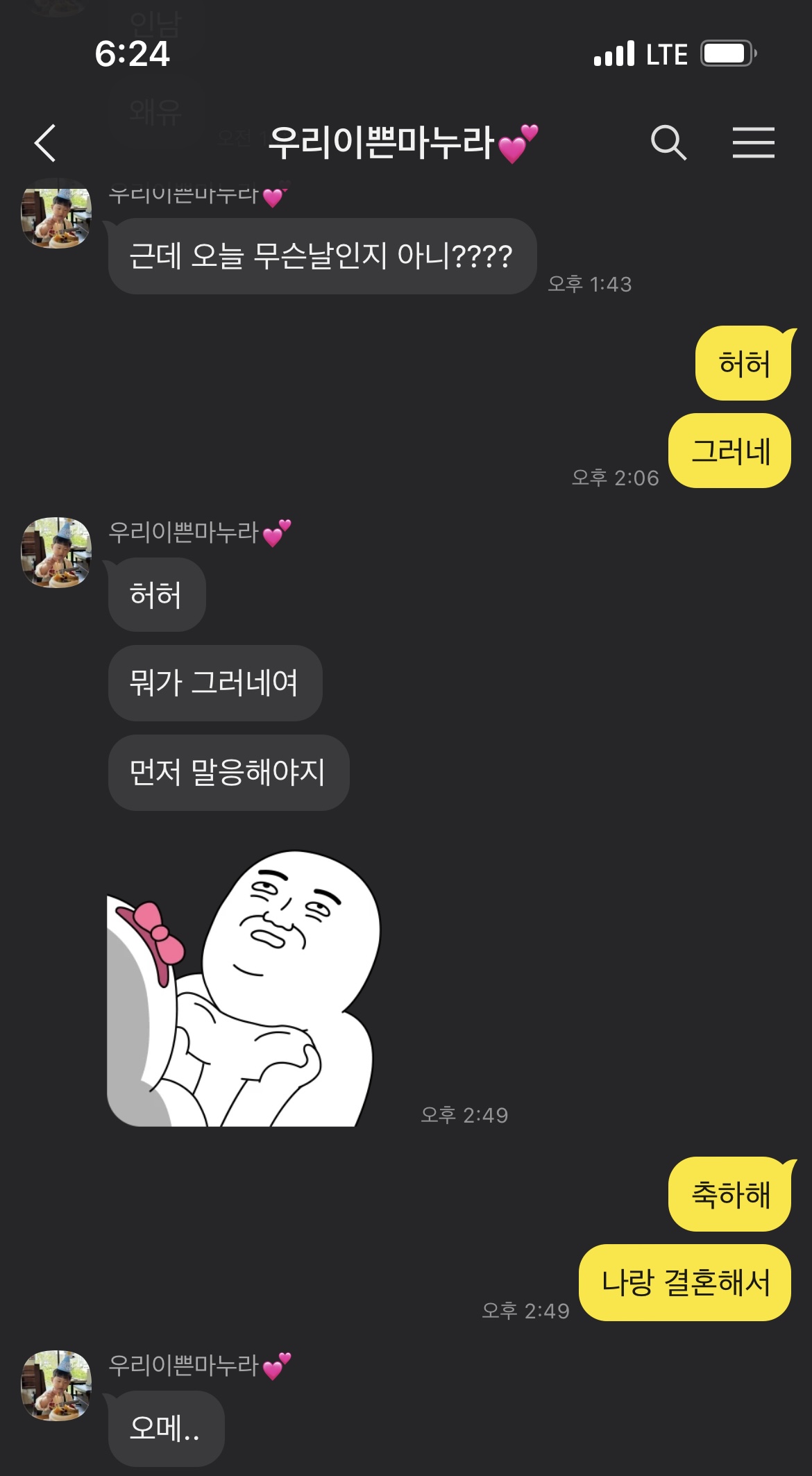Open the sender's profile picture above 허허
Screen dimensions: 812x1476
(56, 553)
